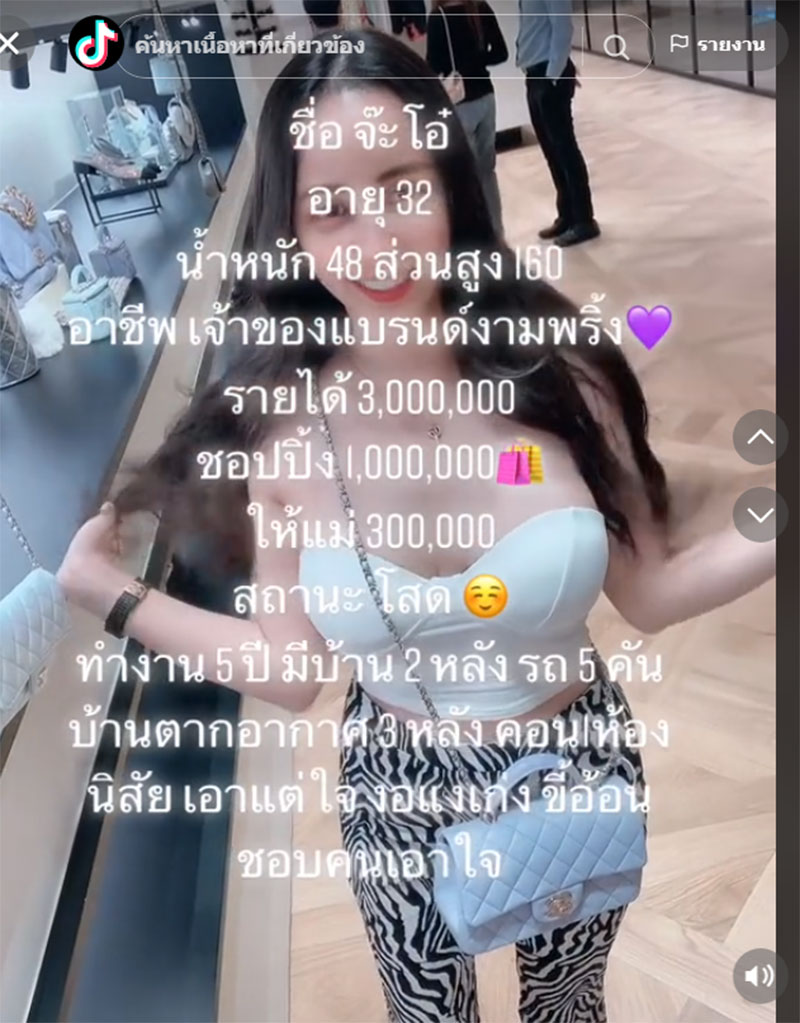
Task: Report this video with รายงาน
Action: pos(717,45)
